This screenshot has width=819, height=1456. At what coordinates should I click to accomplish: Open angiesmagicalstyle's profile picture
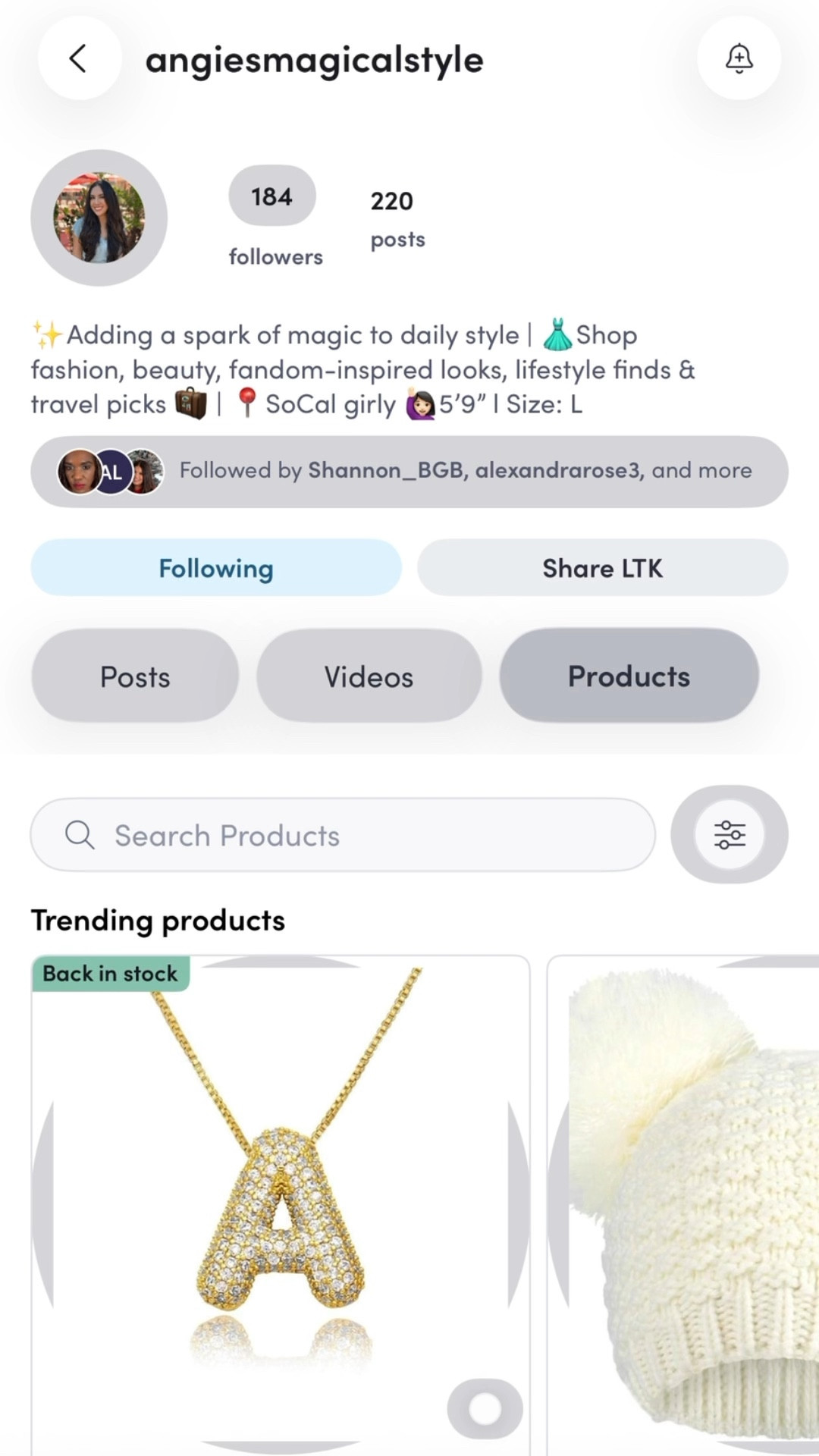tap(99, 218)
